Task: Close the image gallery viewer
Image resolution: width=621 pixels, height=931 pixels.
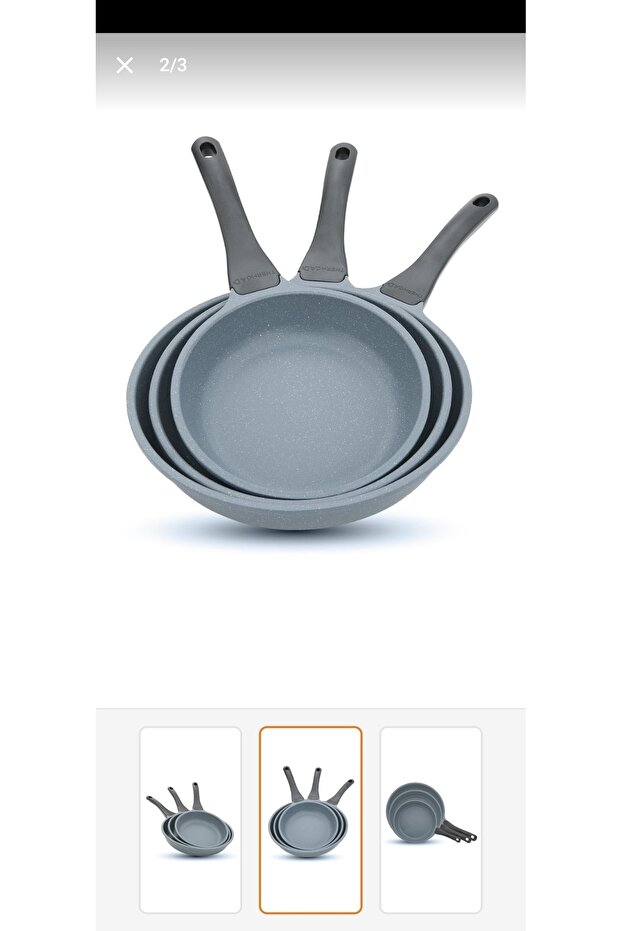Action: point(125,66)
